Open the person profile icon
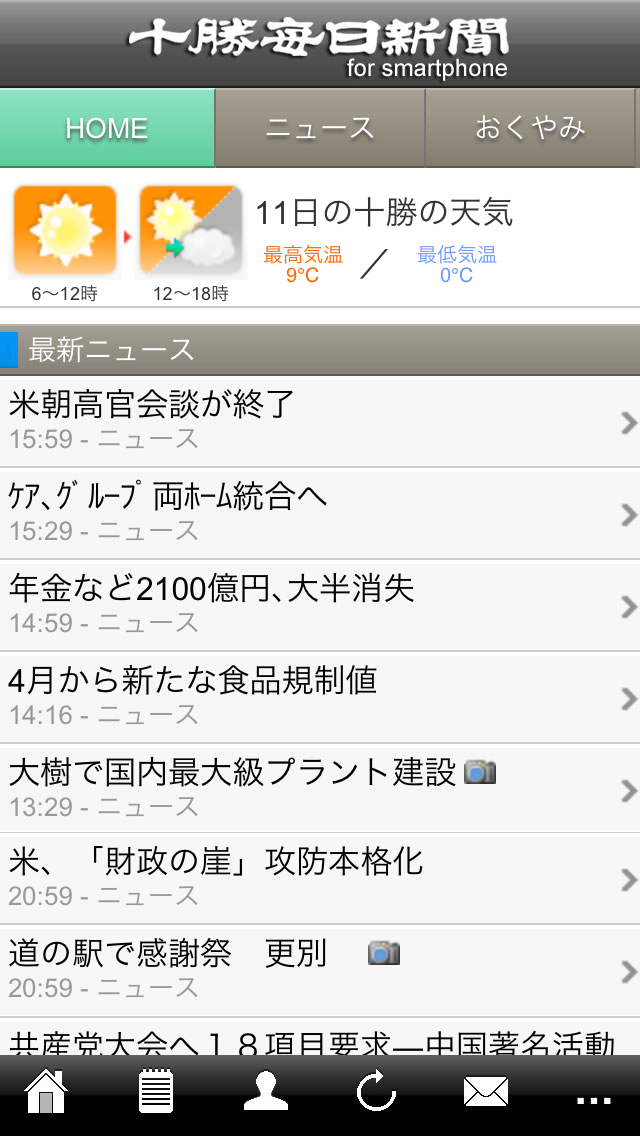This screenshot has width=640, height=1136. pos(266,1092)
